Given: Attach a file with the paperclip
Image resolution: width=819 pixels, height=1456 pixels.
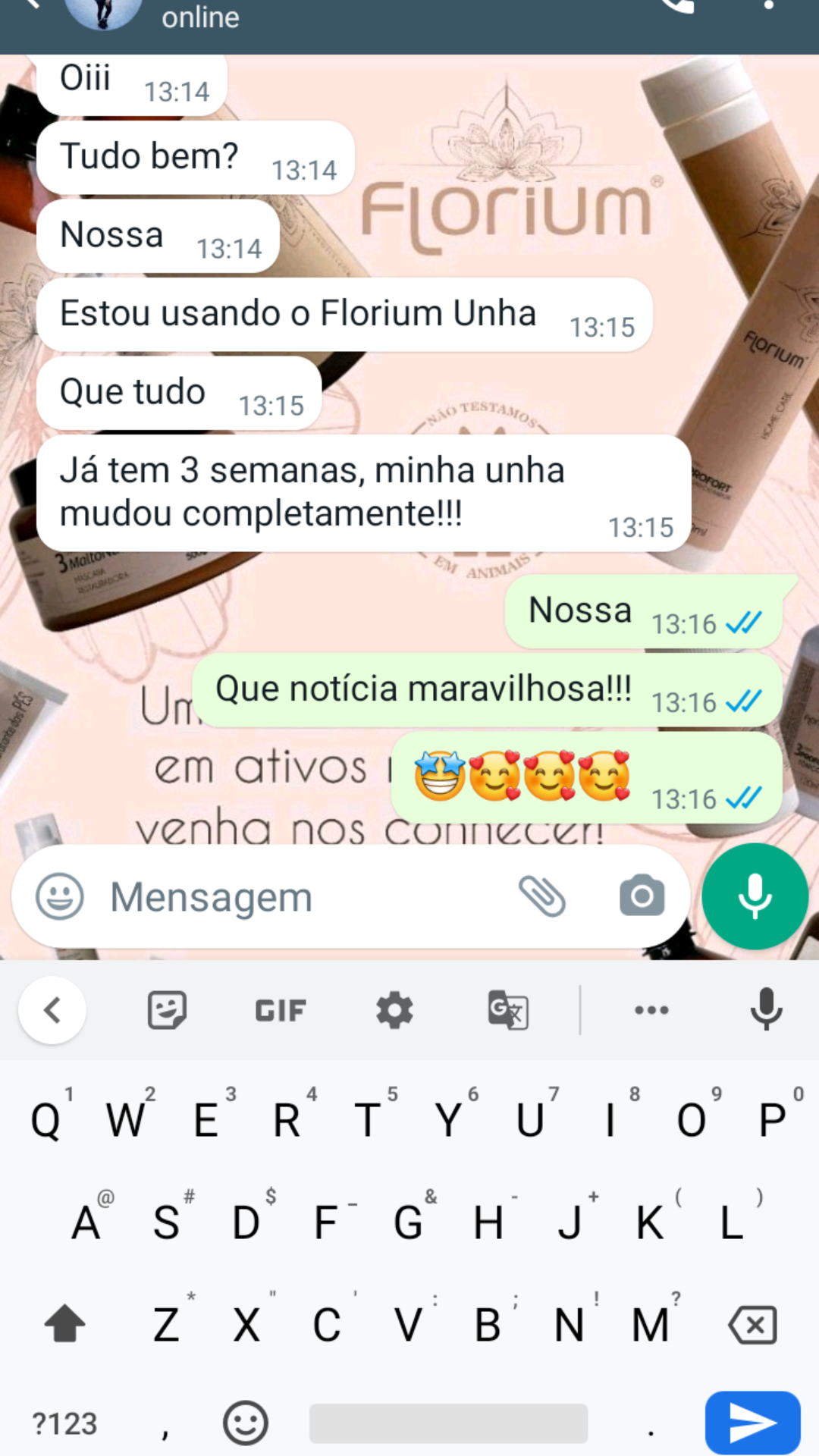Looking at the screenshot, I should 542,896.
